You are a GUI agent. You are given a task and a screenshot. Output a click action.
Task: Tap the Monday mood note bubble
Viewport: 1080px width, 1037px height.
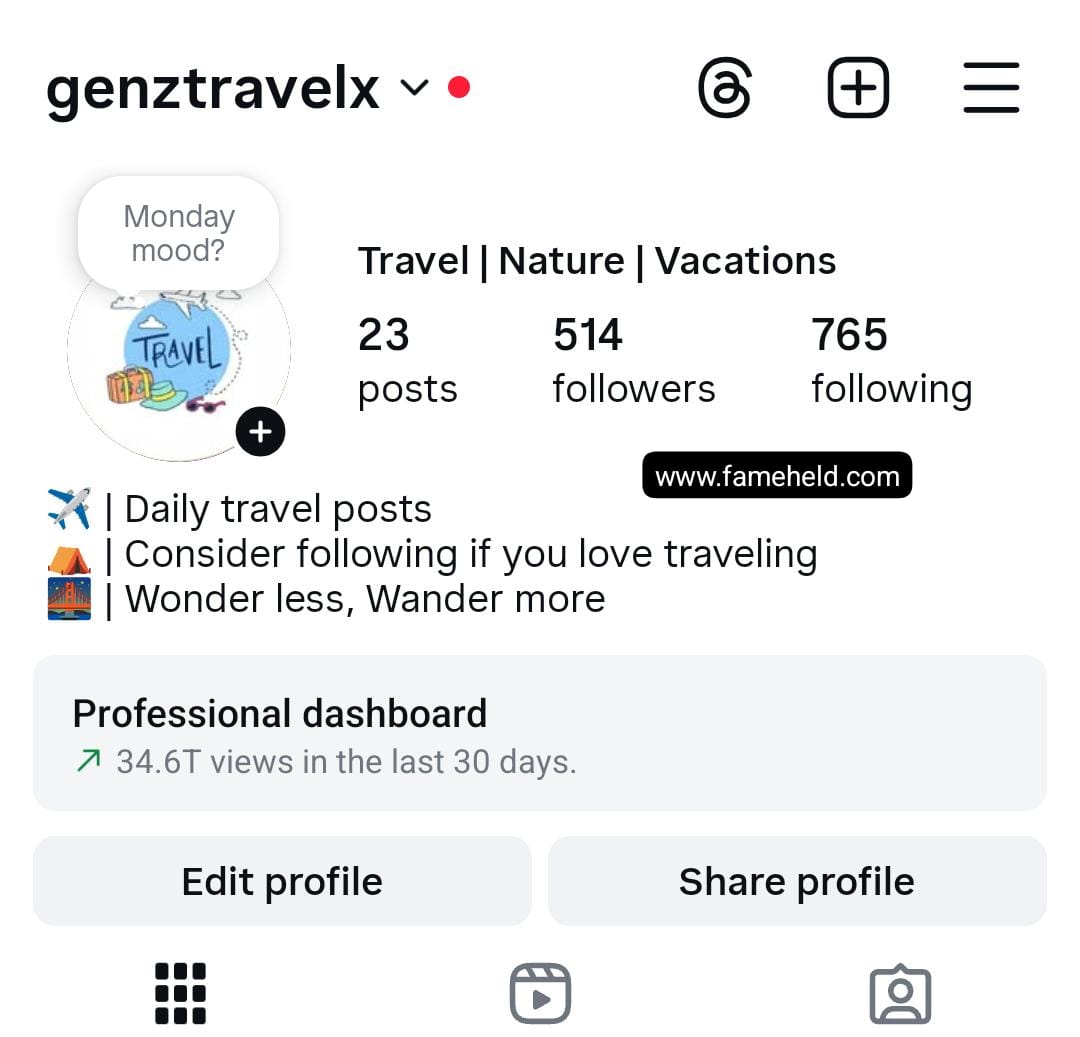pos(179,233)
